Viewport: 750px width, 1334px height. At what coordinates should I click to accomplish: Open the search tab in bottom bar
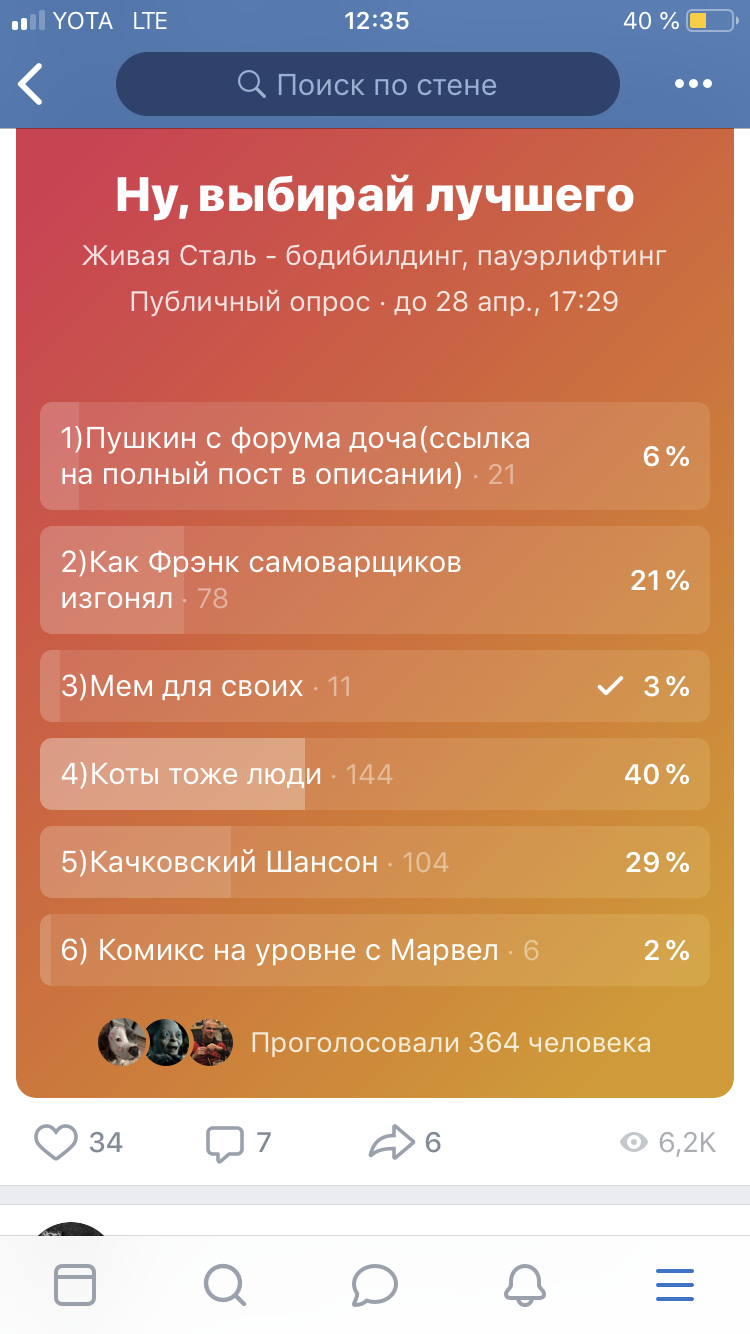point(225,1284)
